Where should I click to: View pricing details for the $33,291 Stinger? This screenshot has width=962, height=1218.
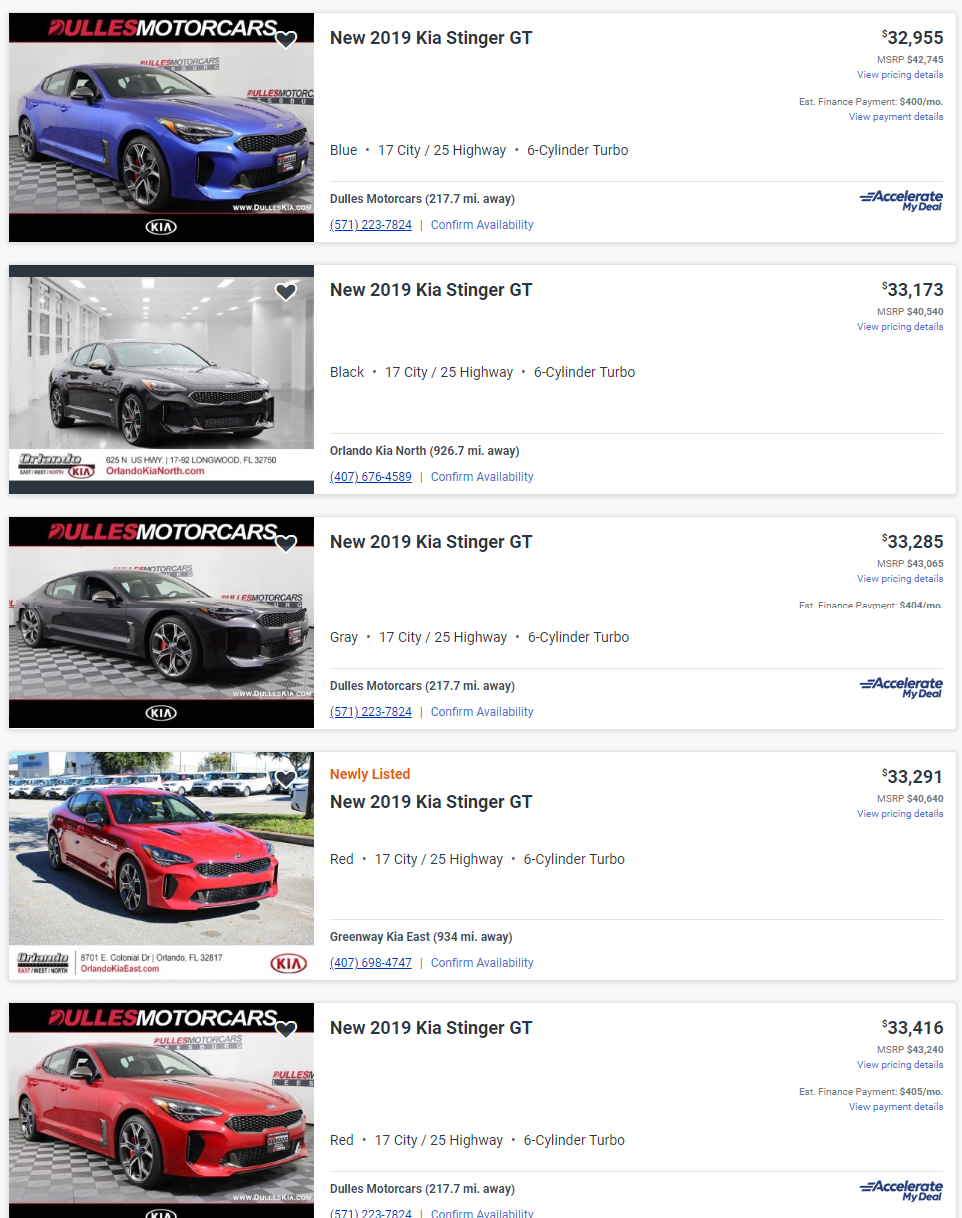pyautogui.click(x=899, y=814)
